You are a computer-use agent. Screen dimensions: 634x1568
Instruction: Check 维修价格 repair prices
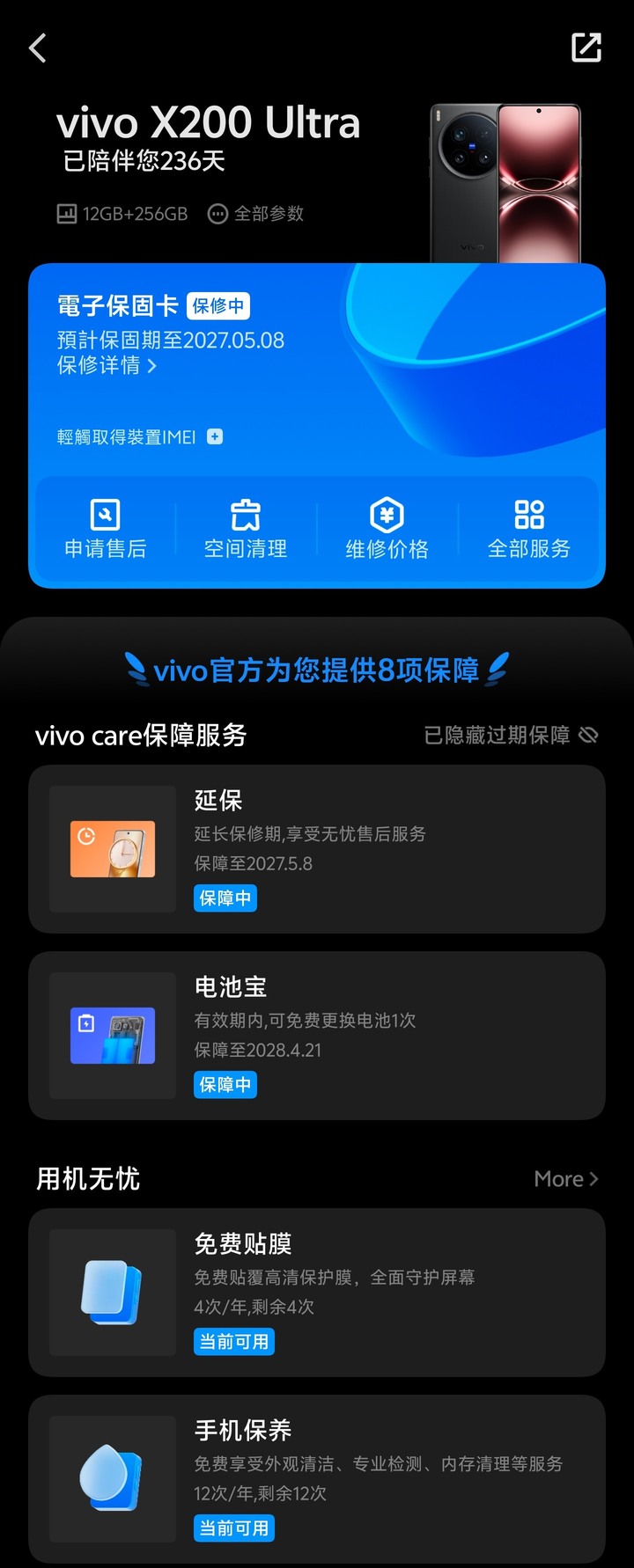(387, 529)
